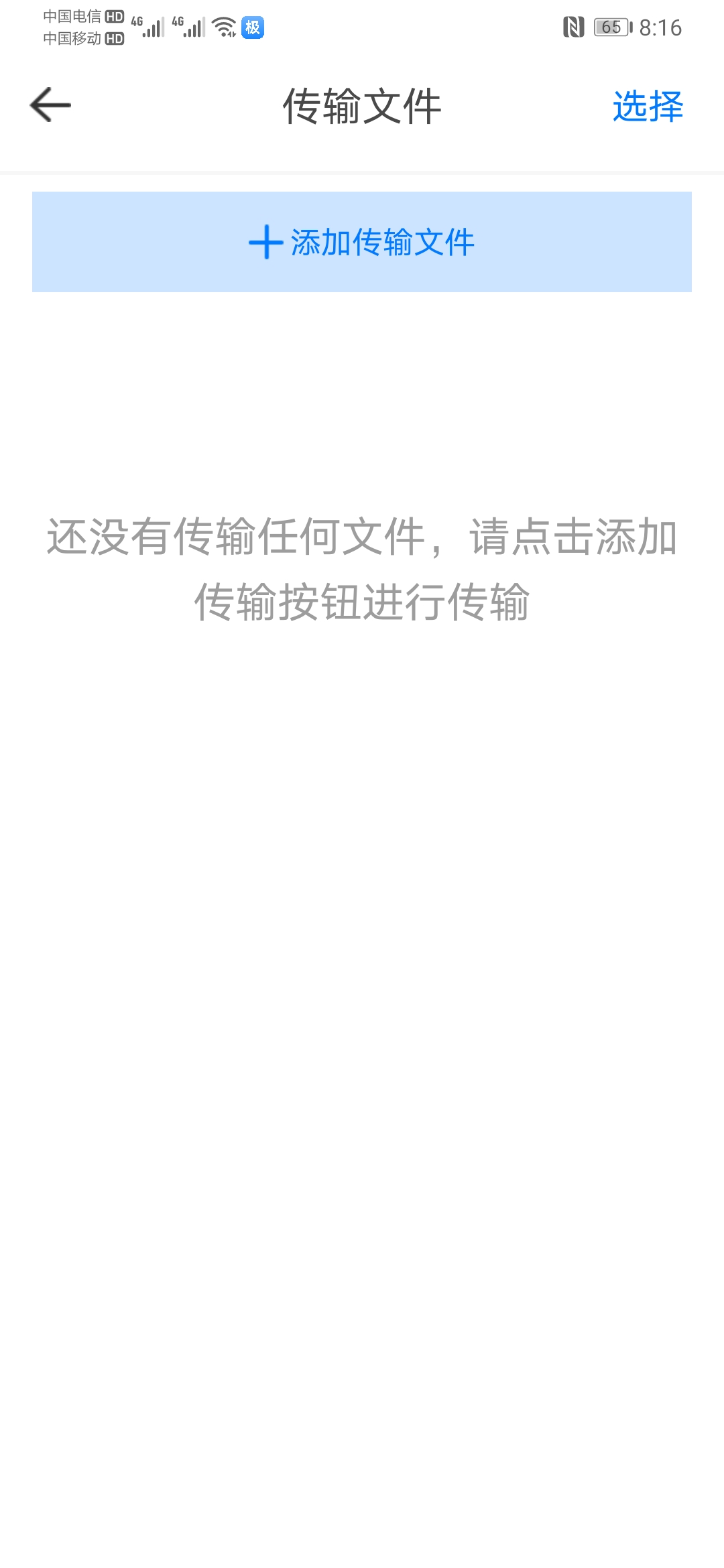Go back using the arrow icon
The image size is (724, 1568).
(50, 105)
